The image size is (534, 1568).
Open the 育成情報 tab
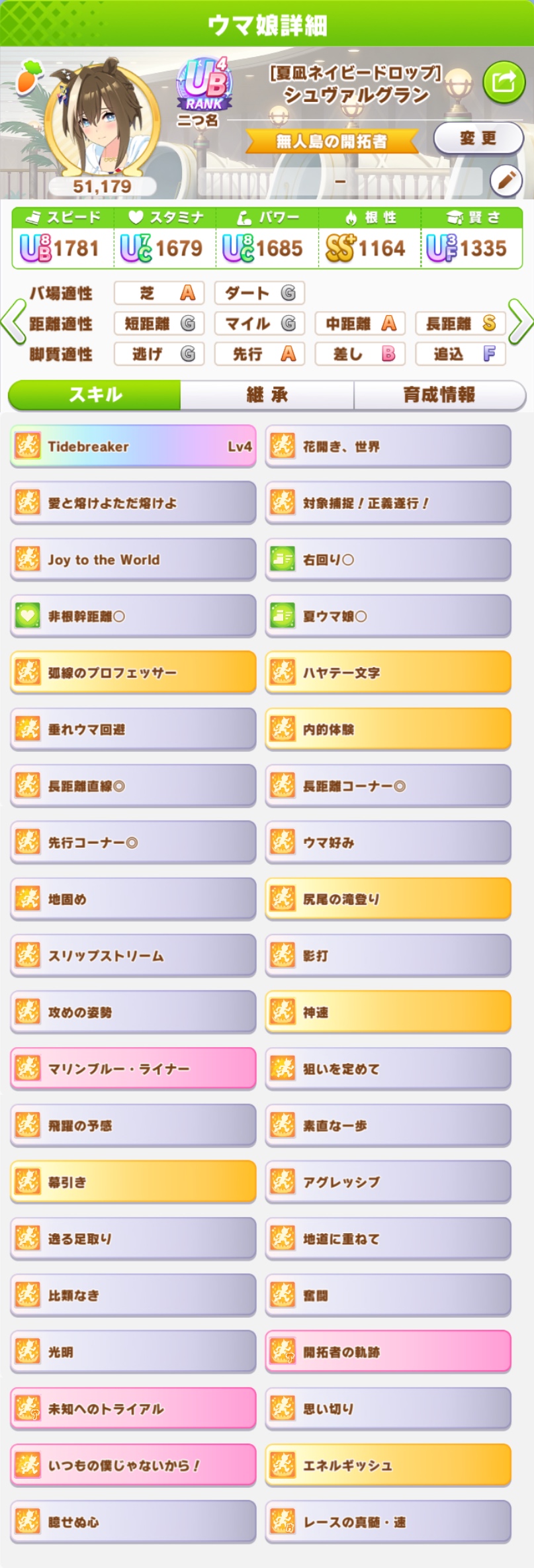[439, 395]
